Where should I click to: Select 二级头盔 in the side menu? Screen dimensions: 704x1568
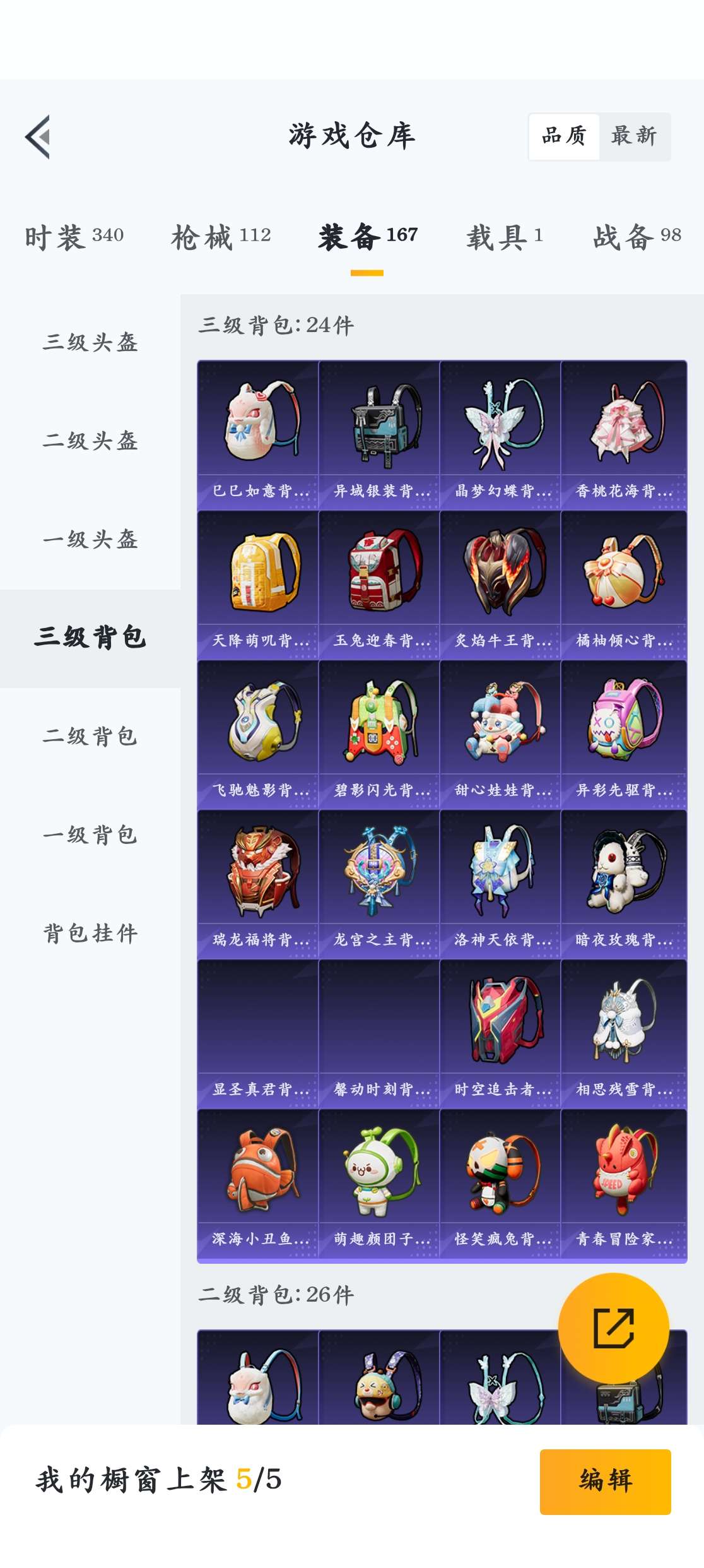click(90, 441)
